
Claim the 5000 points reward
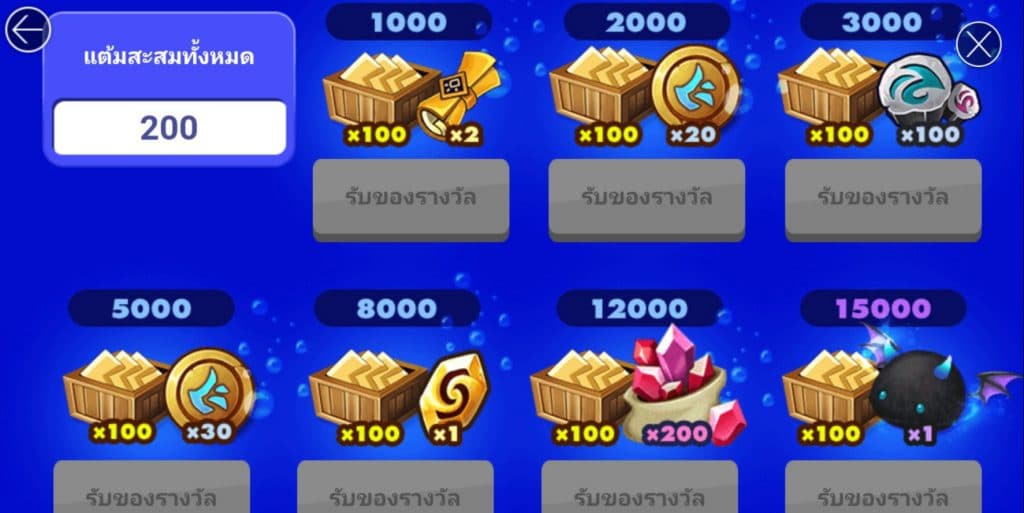pos(151,490)
